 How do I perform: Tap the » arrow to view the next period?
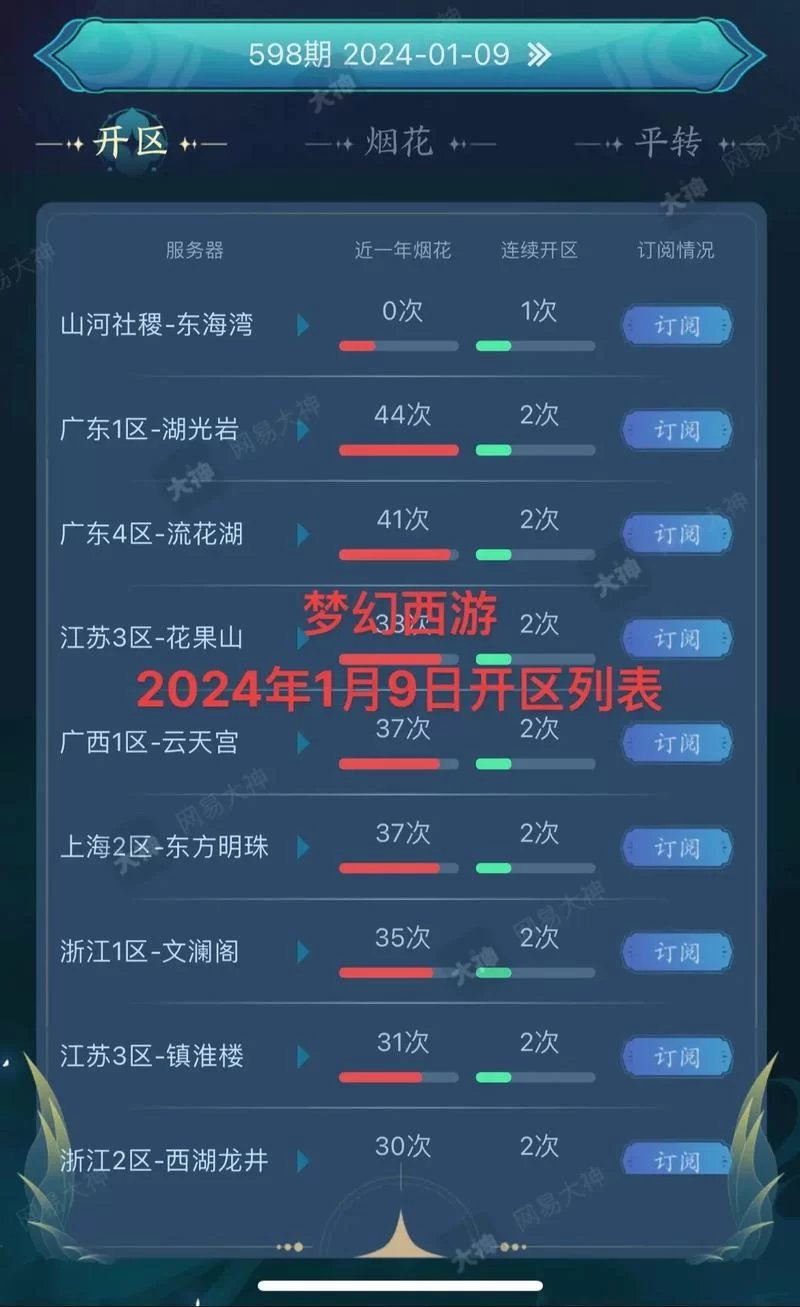[x=540, y=54]
